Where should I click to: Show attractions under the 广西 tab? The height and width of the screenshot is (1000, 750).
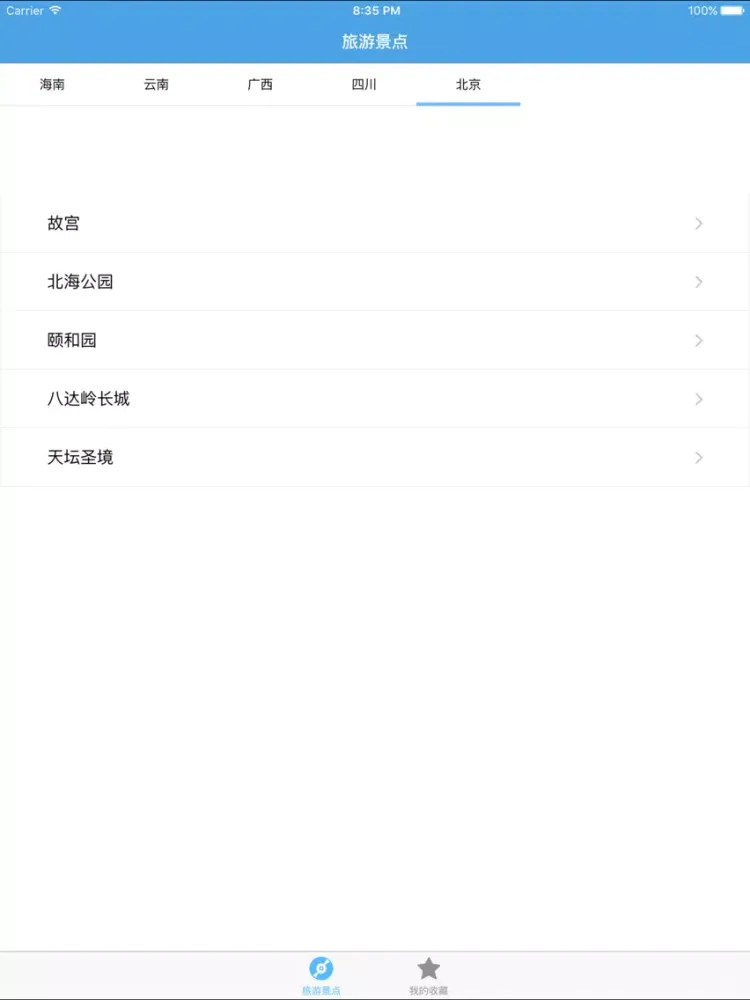pos(260,85)
